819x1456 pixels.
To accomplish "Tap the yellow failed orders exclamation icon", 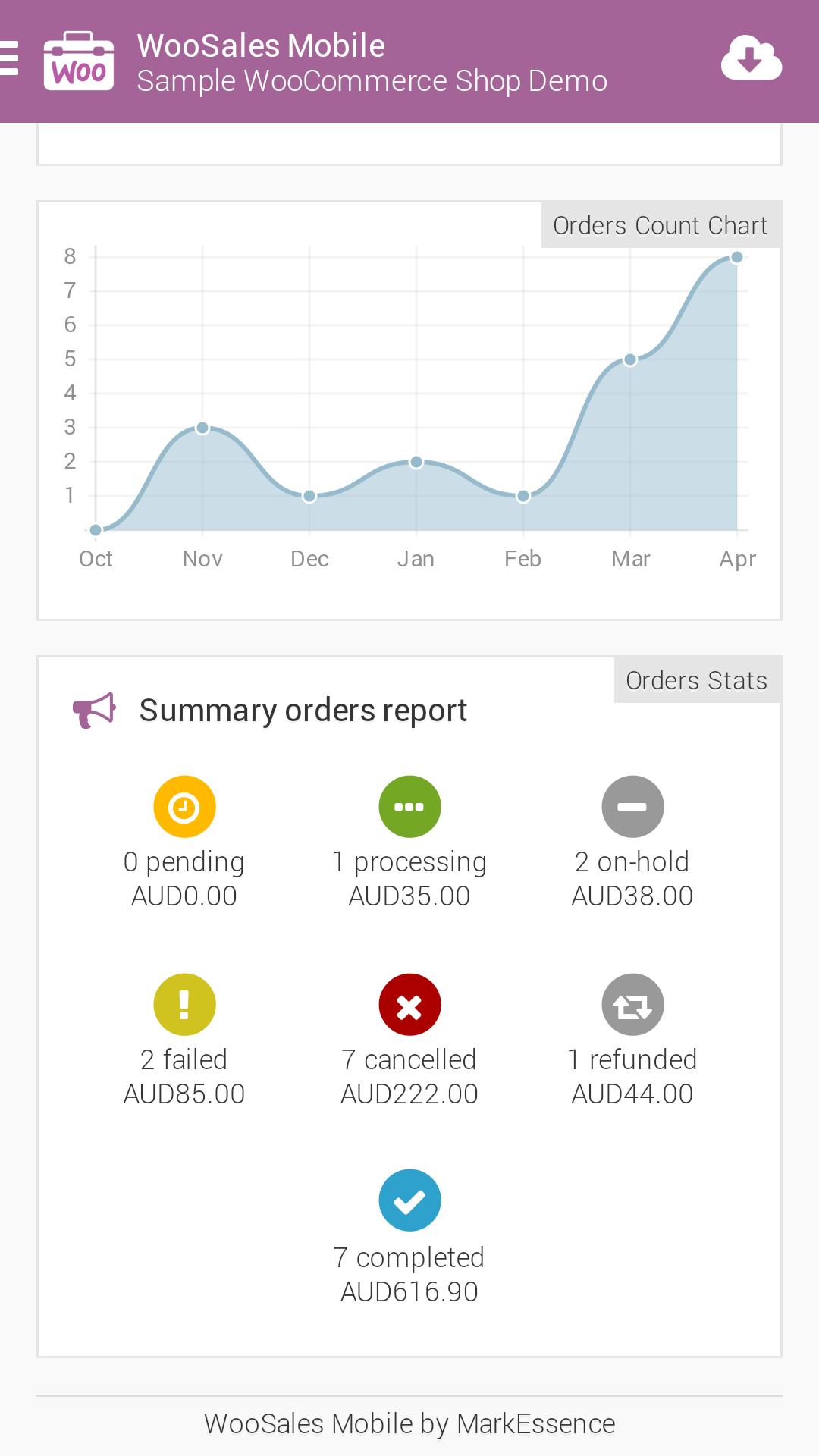I will 184,1003.
